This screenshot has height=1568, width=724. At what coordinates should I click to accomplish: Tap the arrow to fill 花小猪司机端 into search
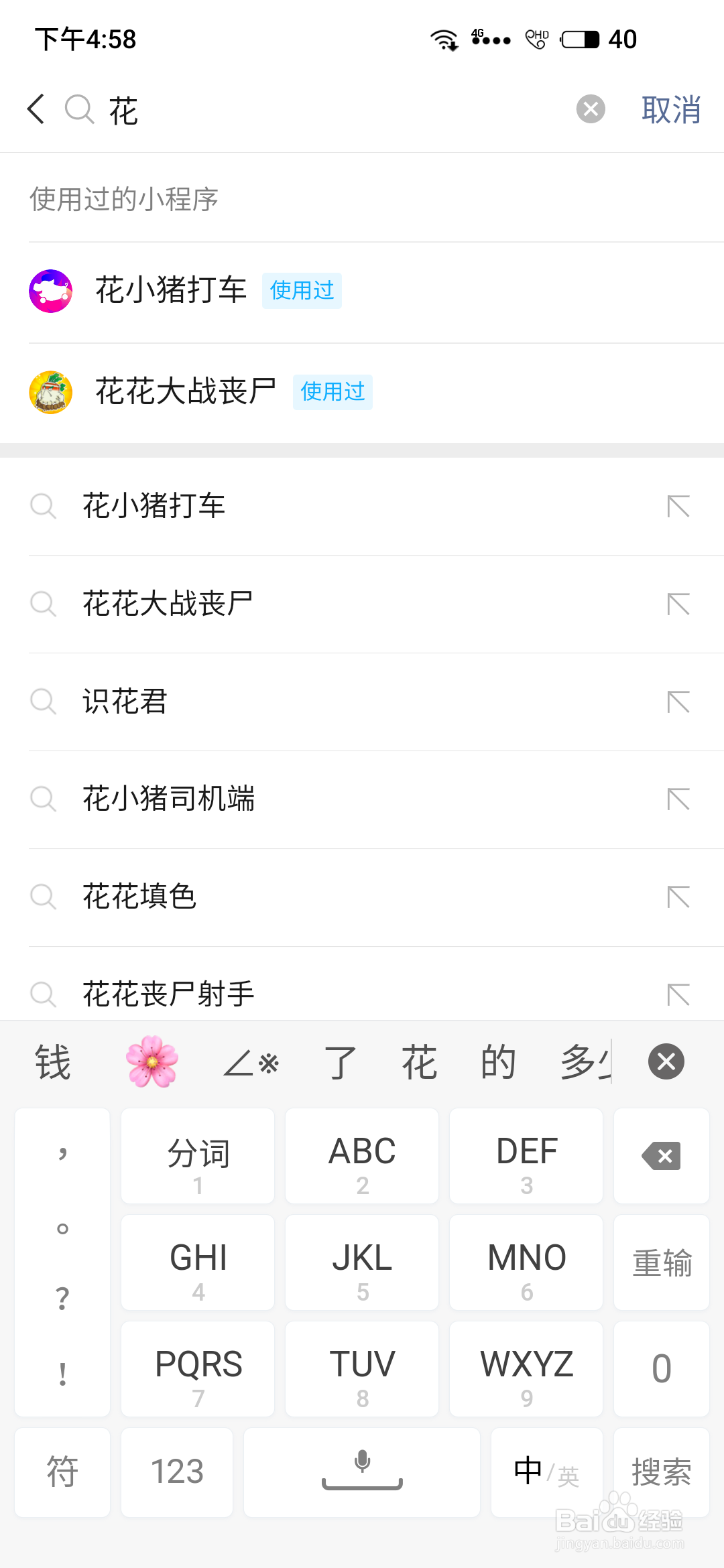(x=679, y=799)
